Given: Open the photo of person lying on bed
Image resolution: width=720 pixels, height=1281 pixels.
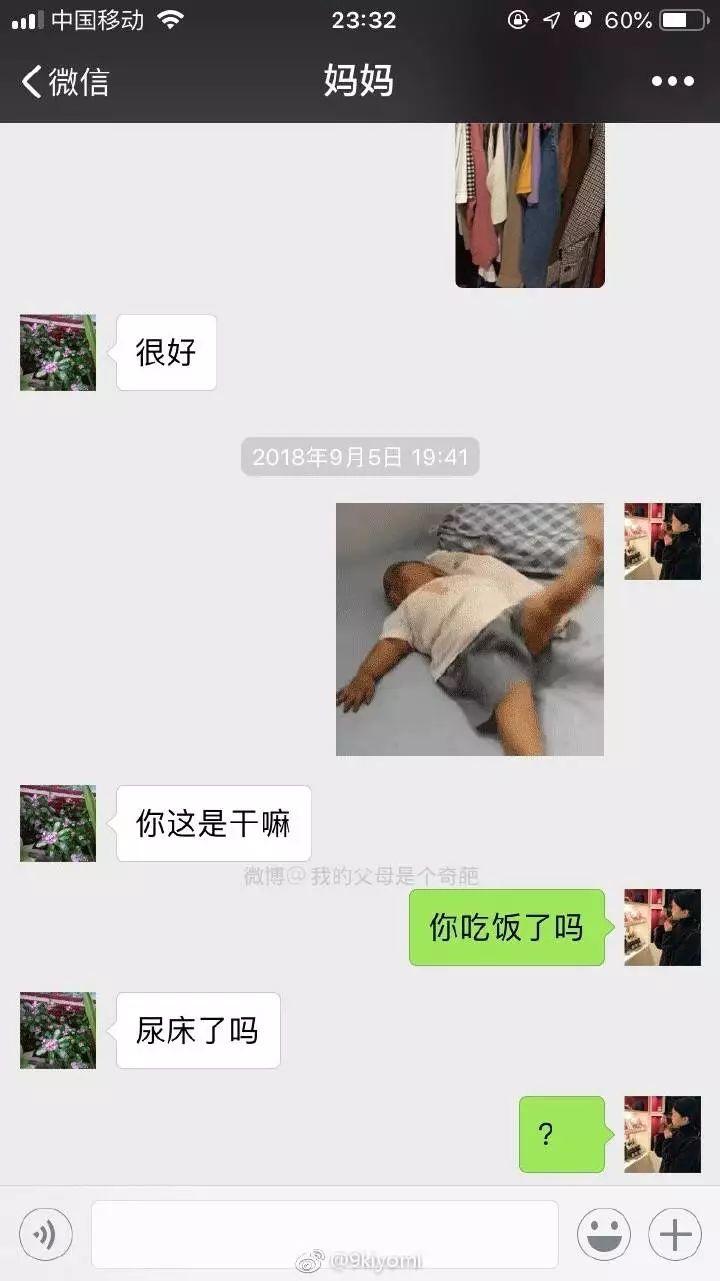Looking at the screenshot, I should (x=469, y=629).
